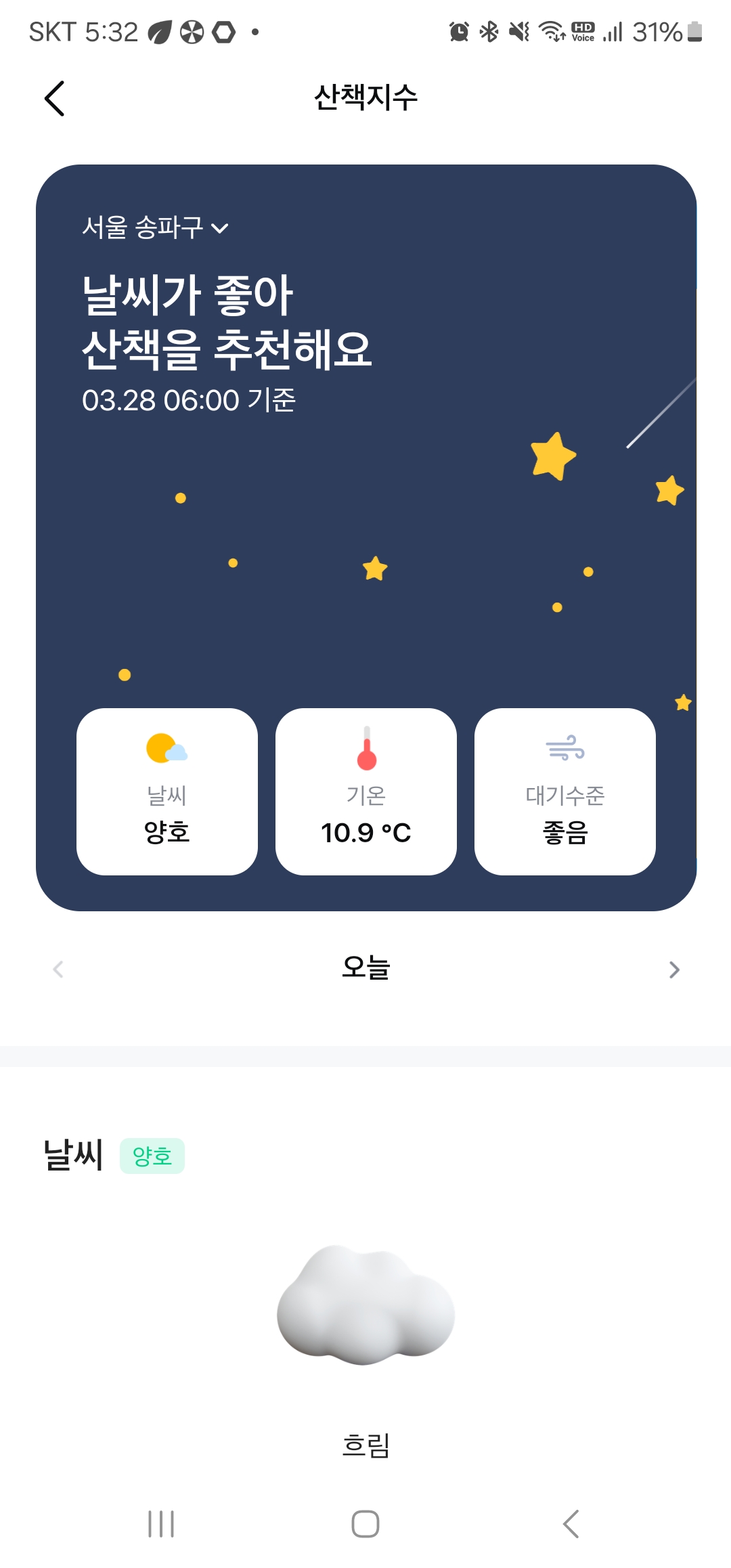Go back from the 산책지수 page
The width and height of the screenshot is (731, 1568).
click(x=55, y=99)
